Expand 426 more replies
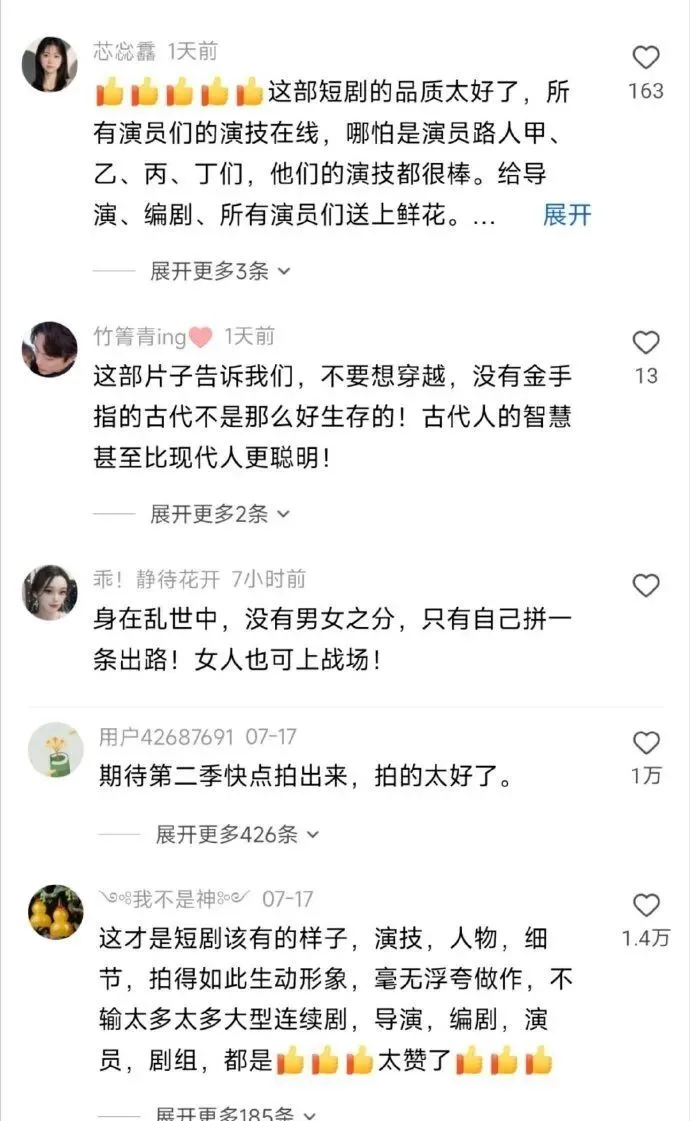 pyautogui.click(x=236, y=834)
